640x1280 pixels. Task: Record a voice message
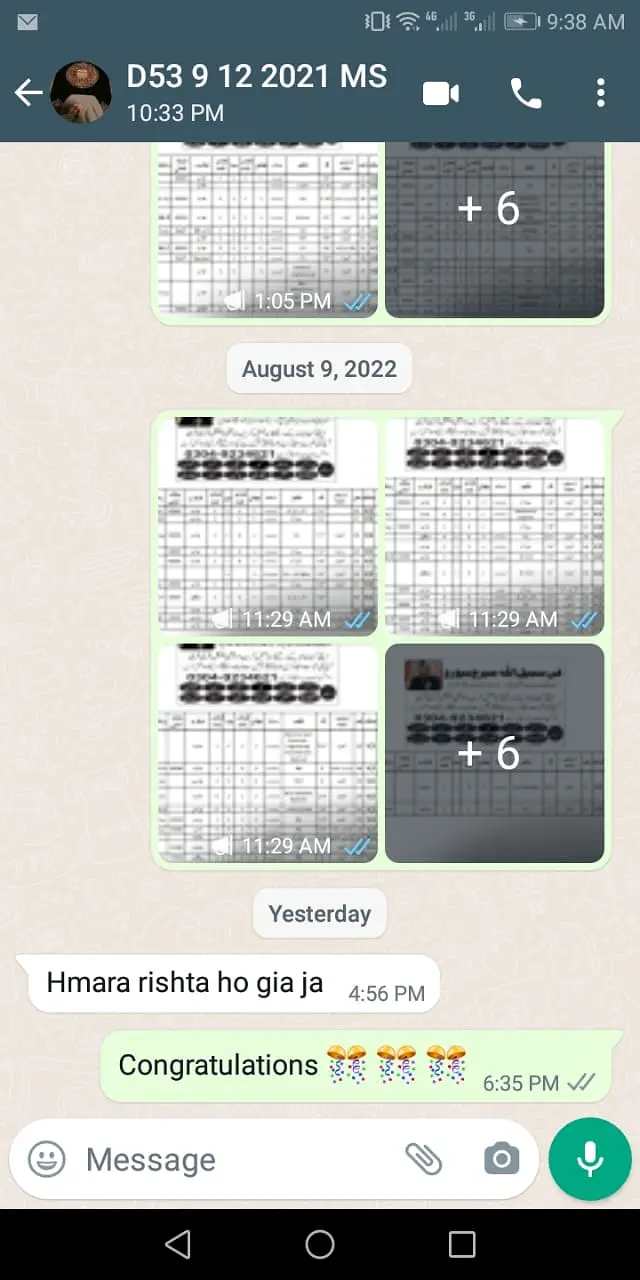[x=590, y=1158]
